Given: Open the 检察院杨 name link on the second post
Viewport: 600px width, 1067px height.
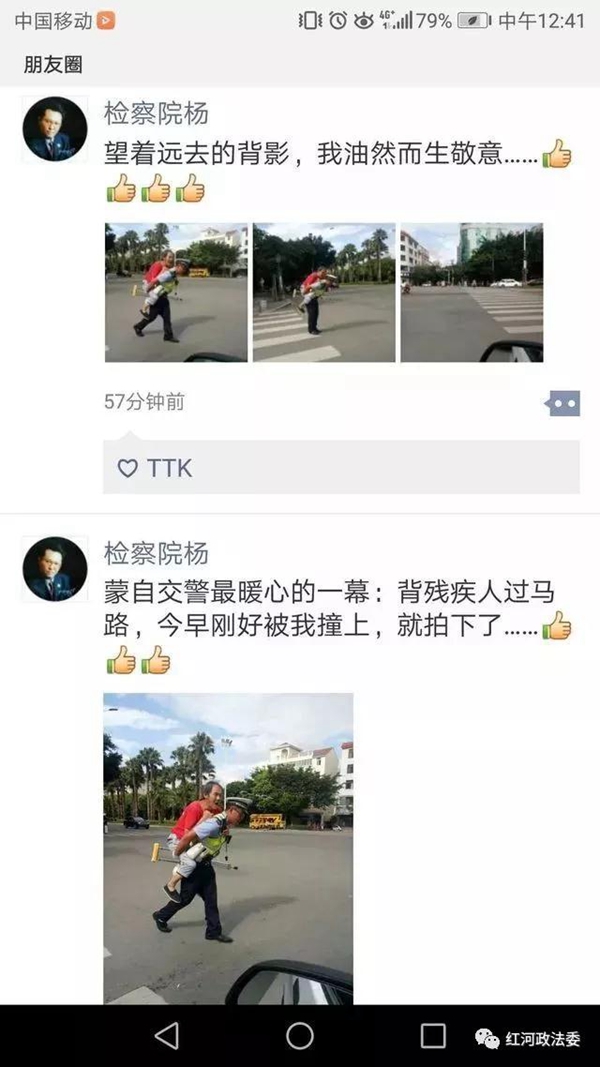Looking at the screenshot, I should [156, 553].
